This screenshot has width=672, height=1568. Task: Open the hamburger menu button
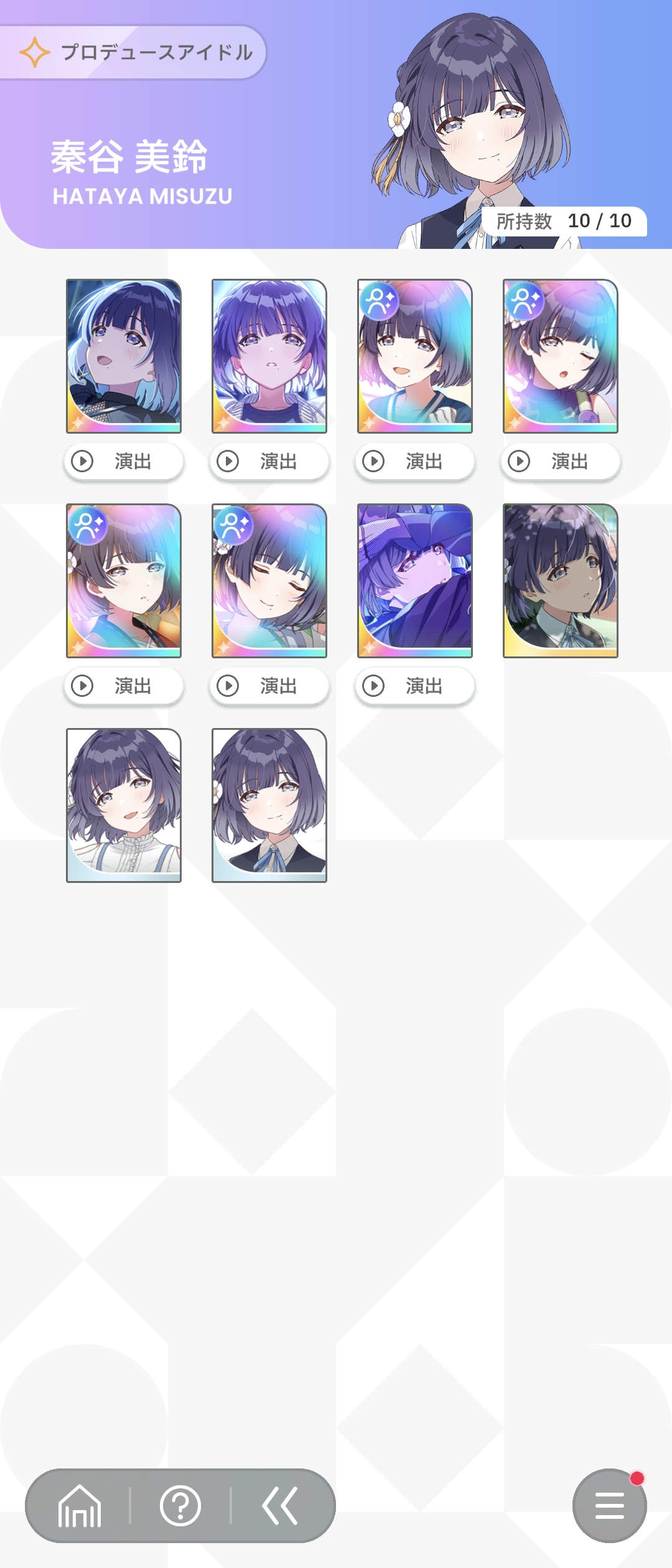609,1506
